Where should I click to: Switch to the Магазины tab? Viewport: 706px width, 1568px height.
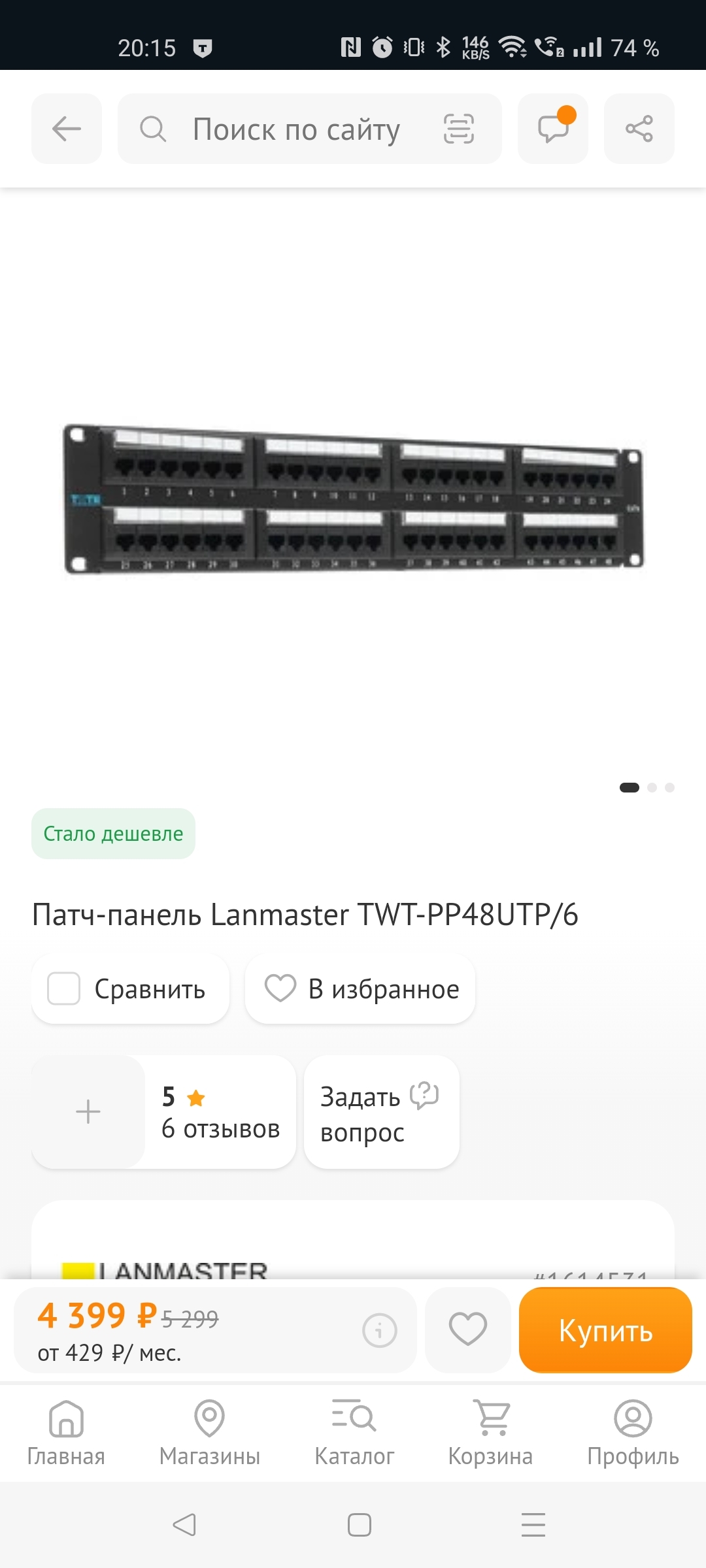point(210,1432)
